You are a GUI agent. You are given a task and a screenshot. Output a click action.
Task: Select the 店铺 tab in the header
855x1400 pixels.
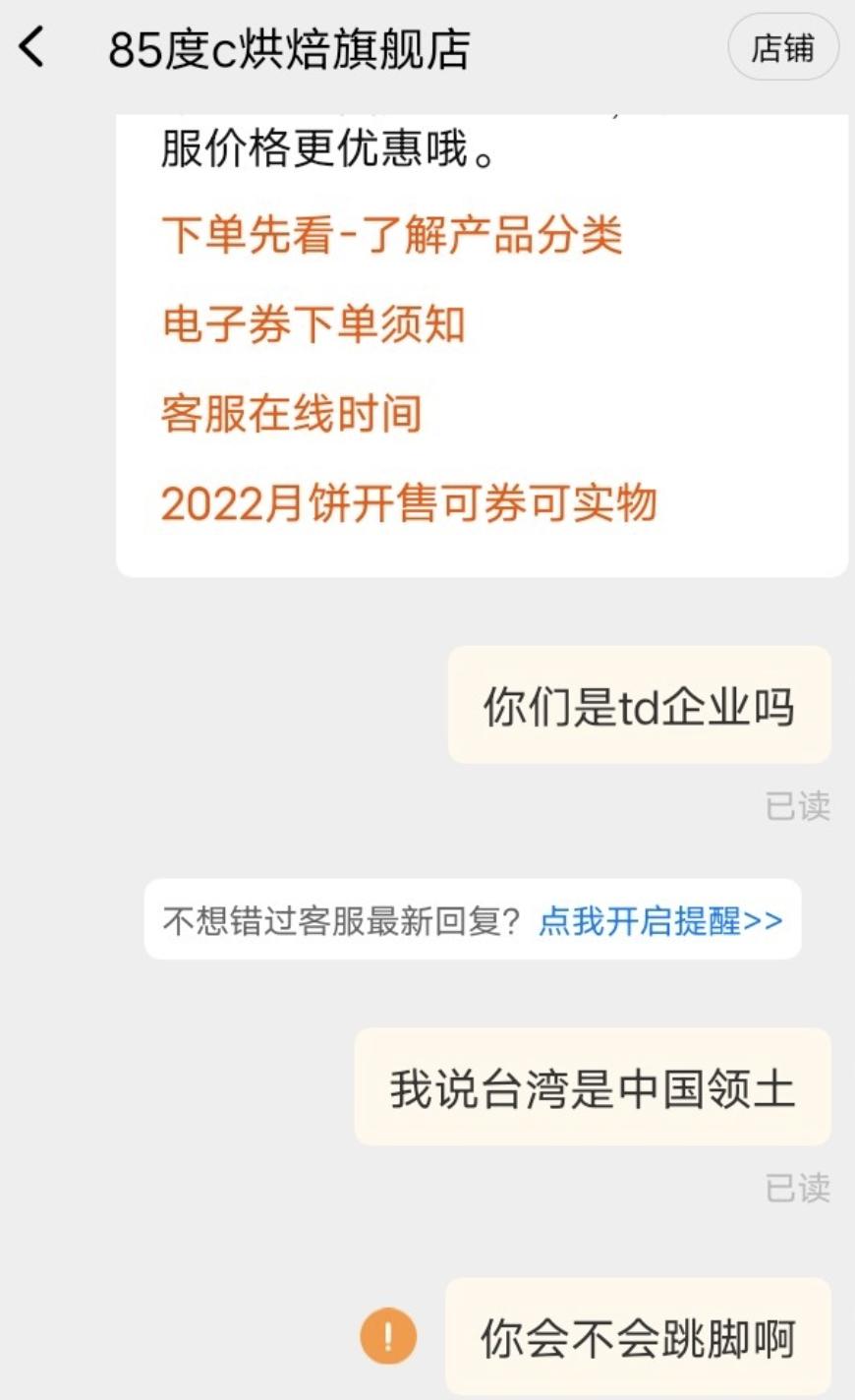point(783,46)
